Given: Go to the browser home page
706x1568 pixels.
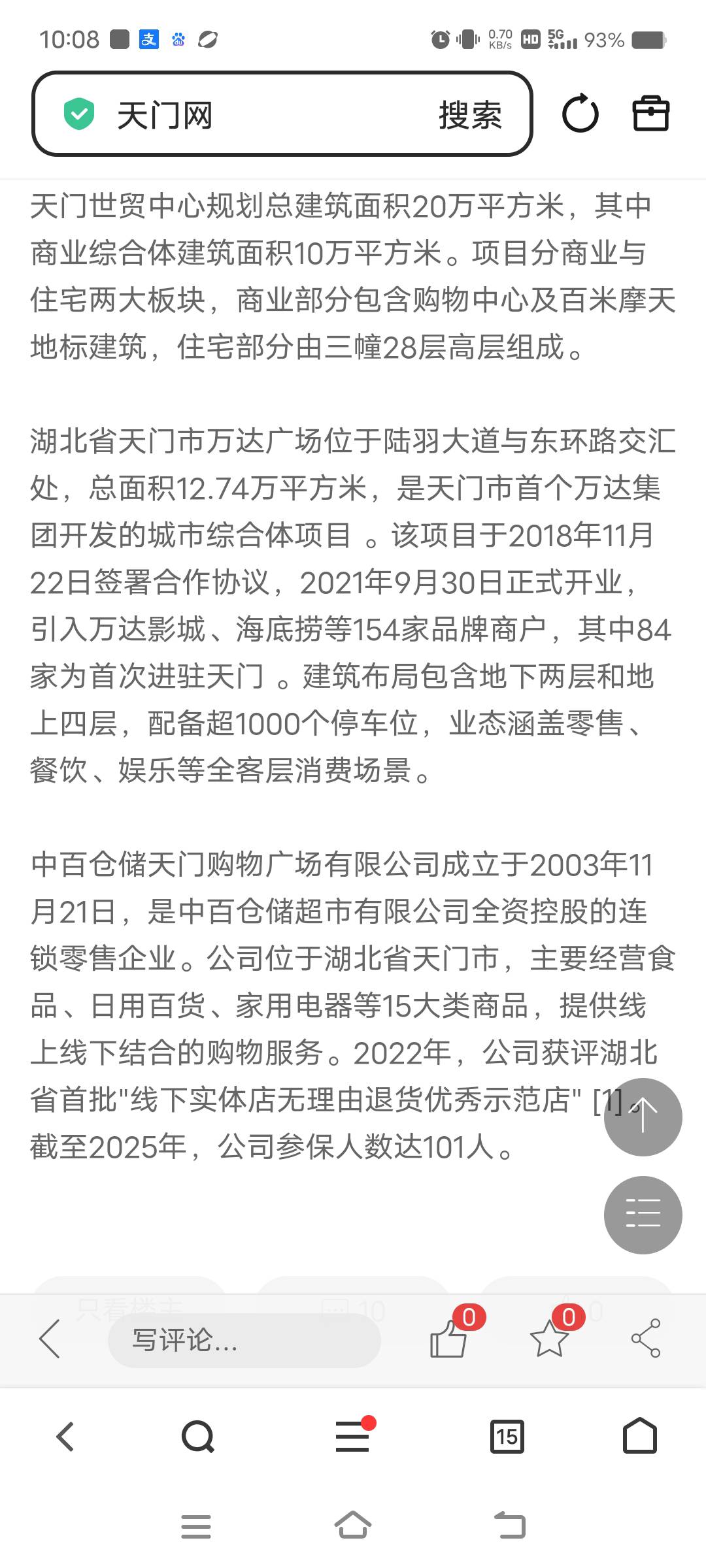Looking at the screenshot, I should pos(639,1436).
